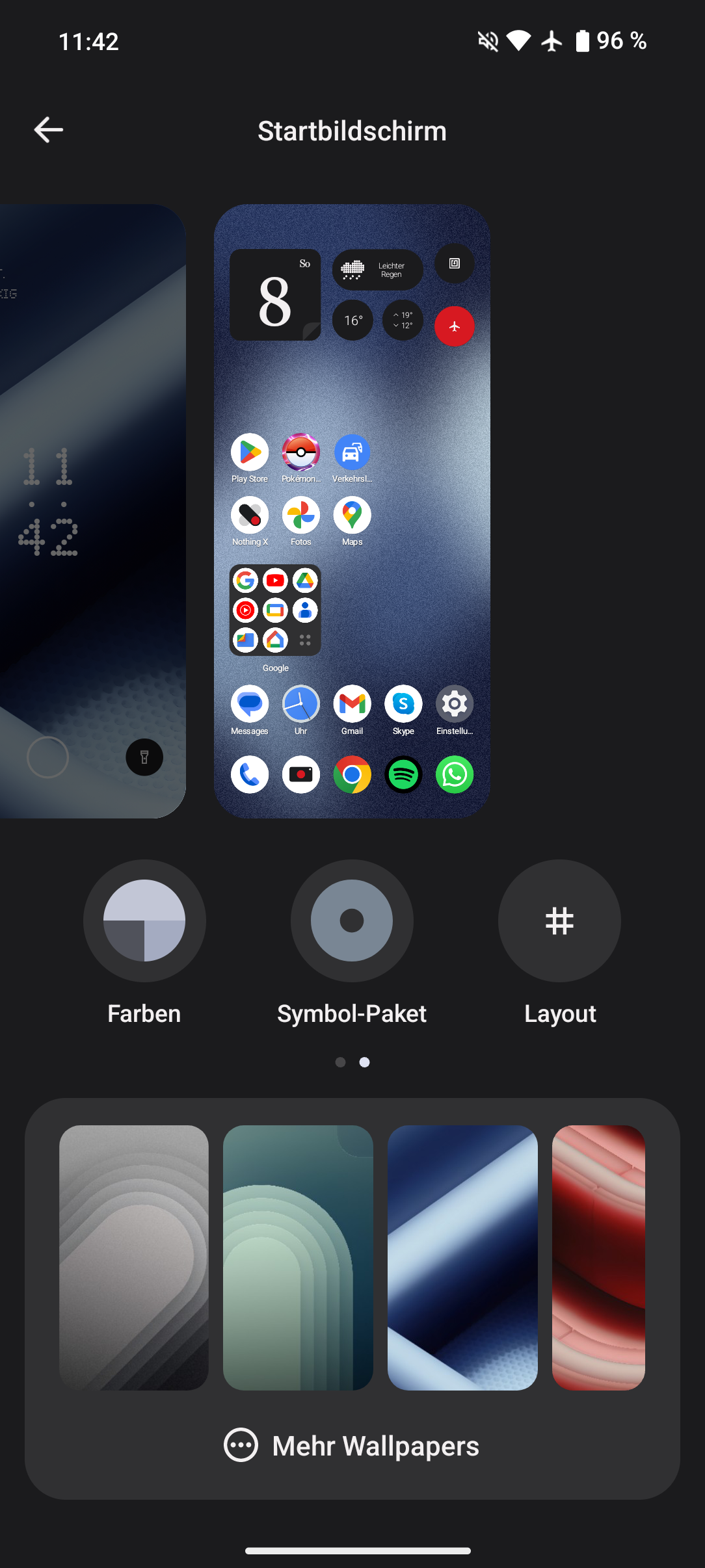The image size is (705, 1568).
Task: Go back from Startbildschirm
Action: (49, 130)
